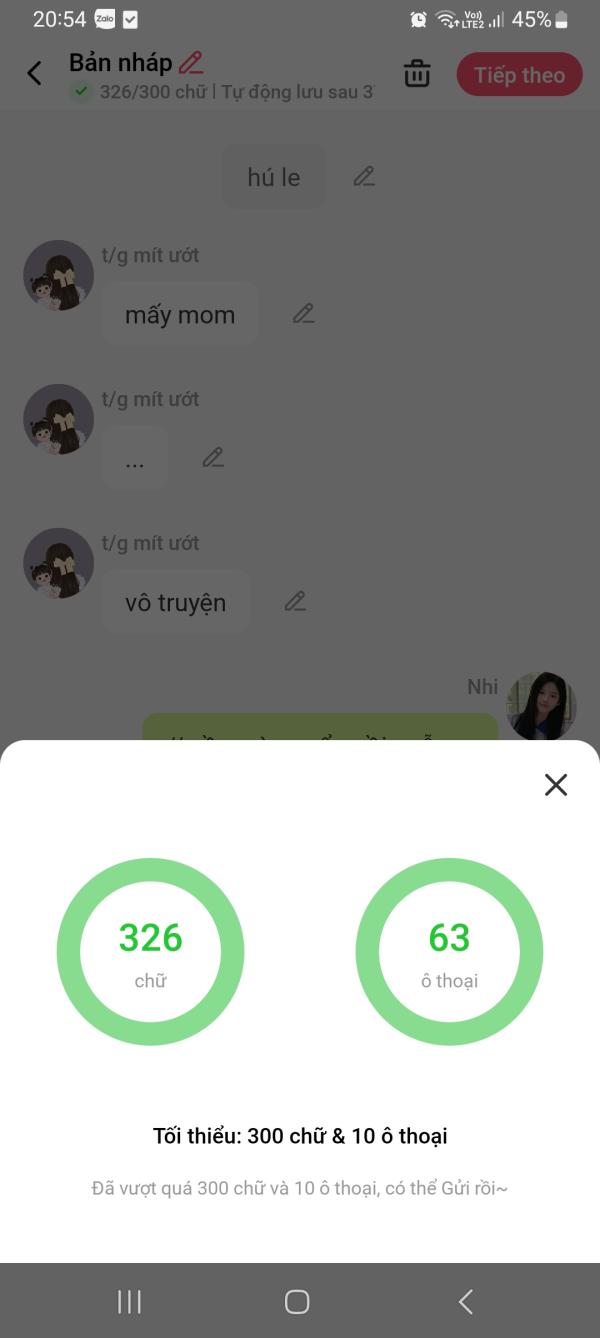Go back from the draft screen
Viewport: 600px width, 1338px height.
coord(35,73)
